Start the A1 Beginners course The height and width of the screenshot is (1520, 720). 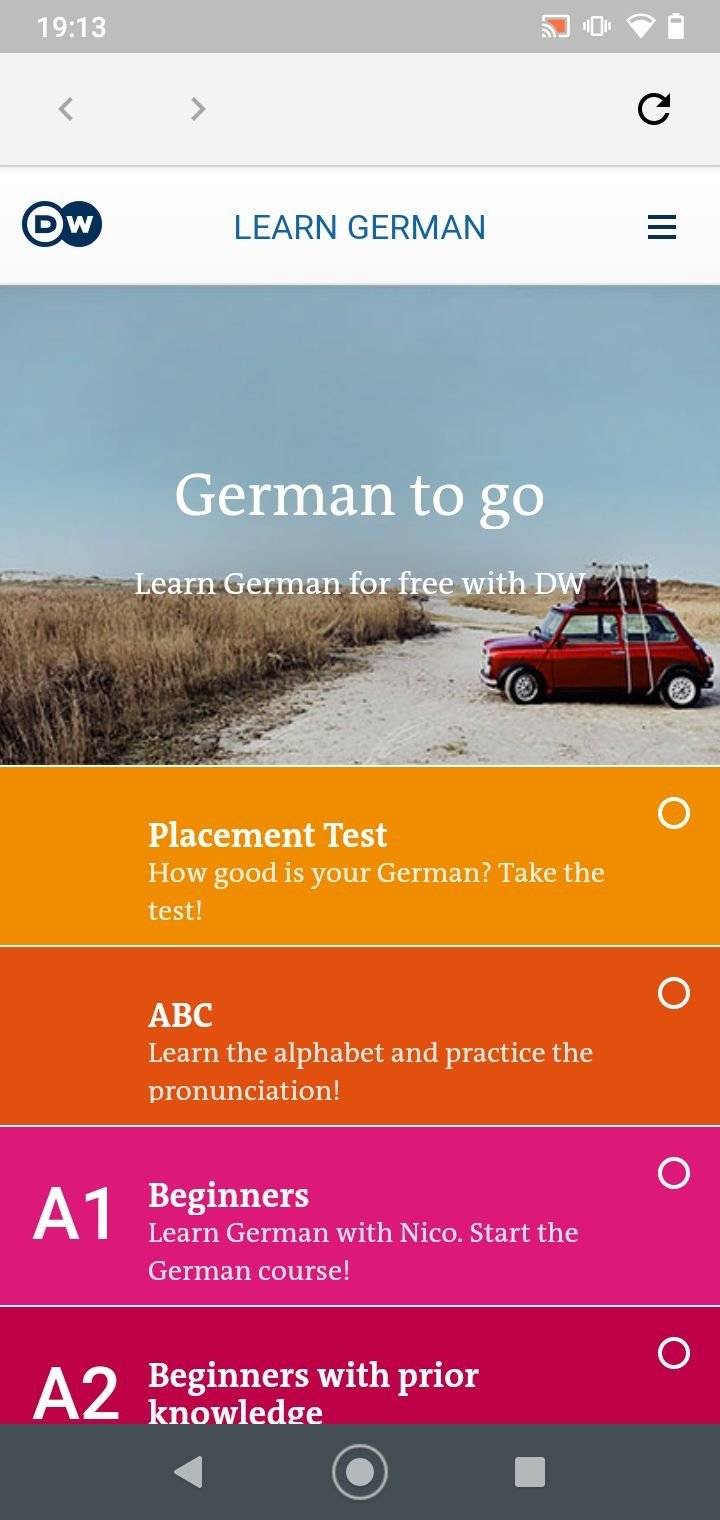(x=360, y=1216)
